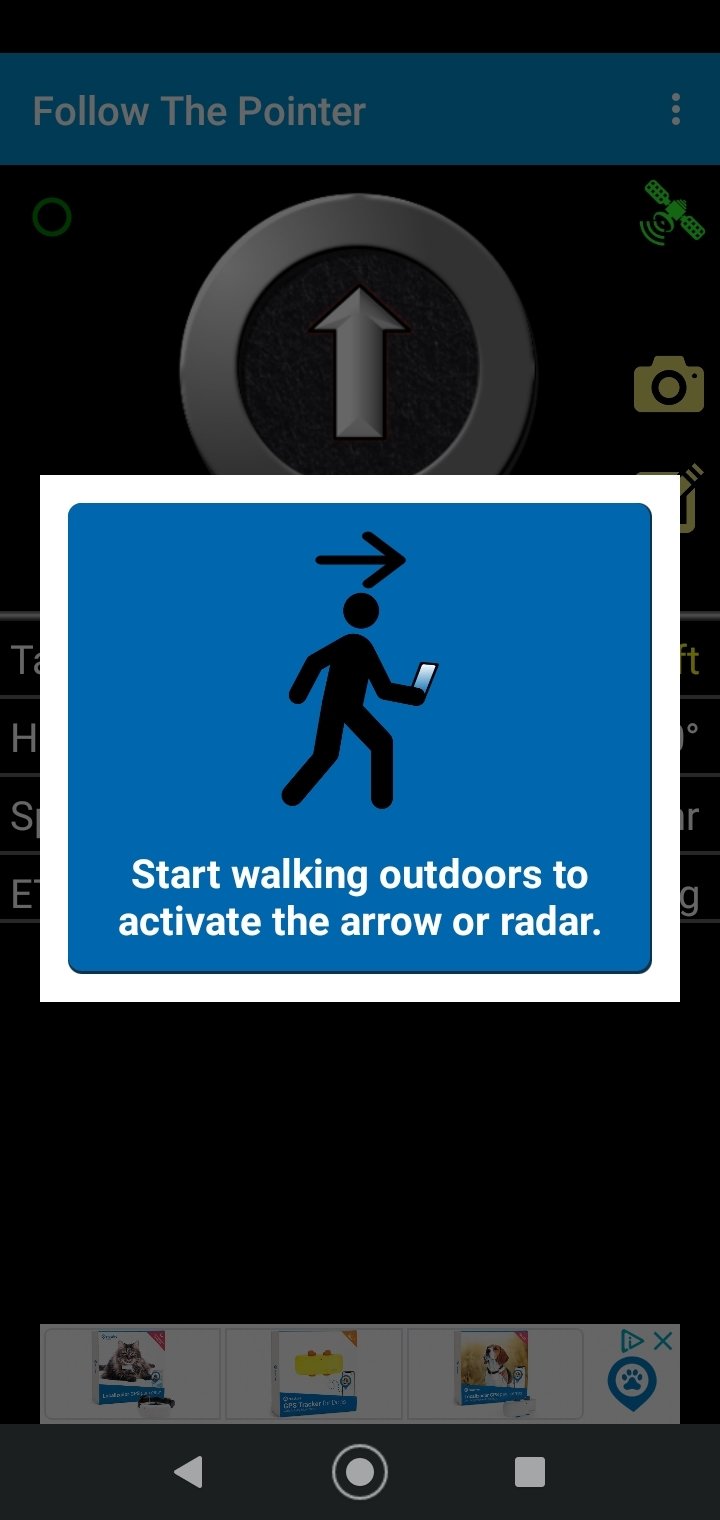720x1520 pixels.
Task: Open recent apps from navigation bar
Action: click(529, 1472)
